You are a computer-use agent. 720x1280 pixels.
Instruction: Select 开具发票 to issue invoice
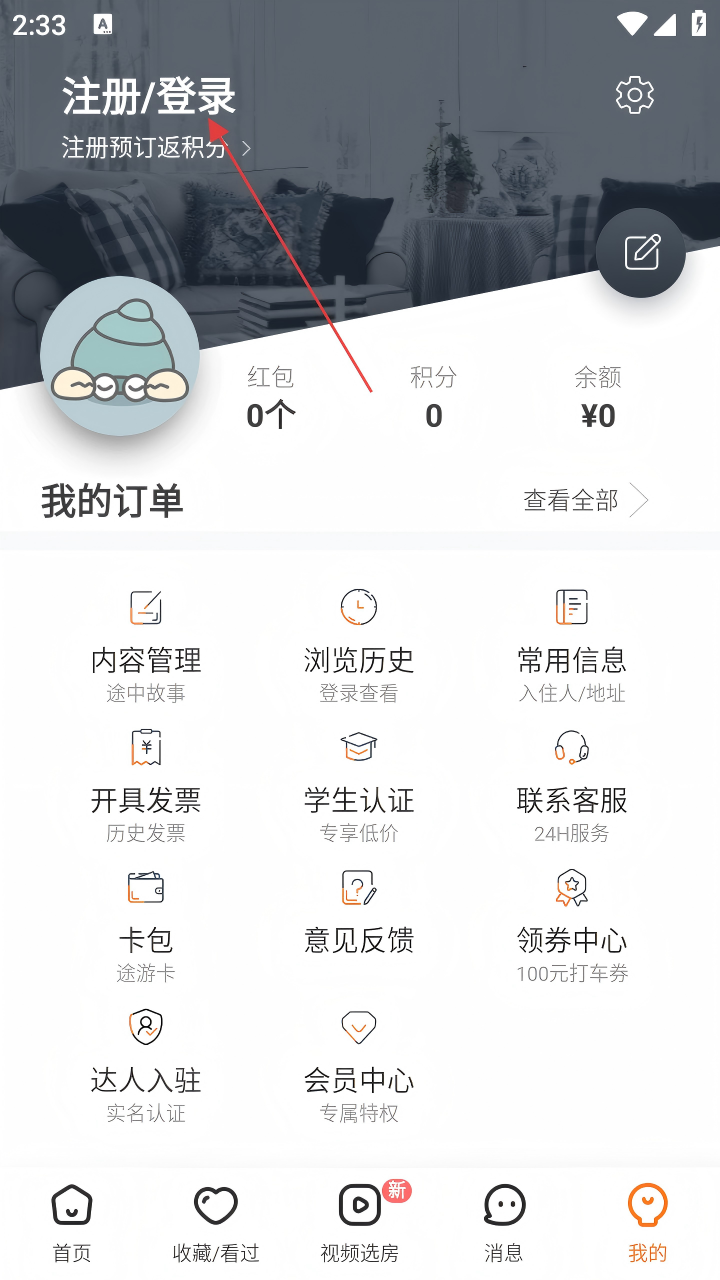coord(146,785)
